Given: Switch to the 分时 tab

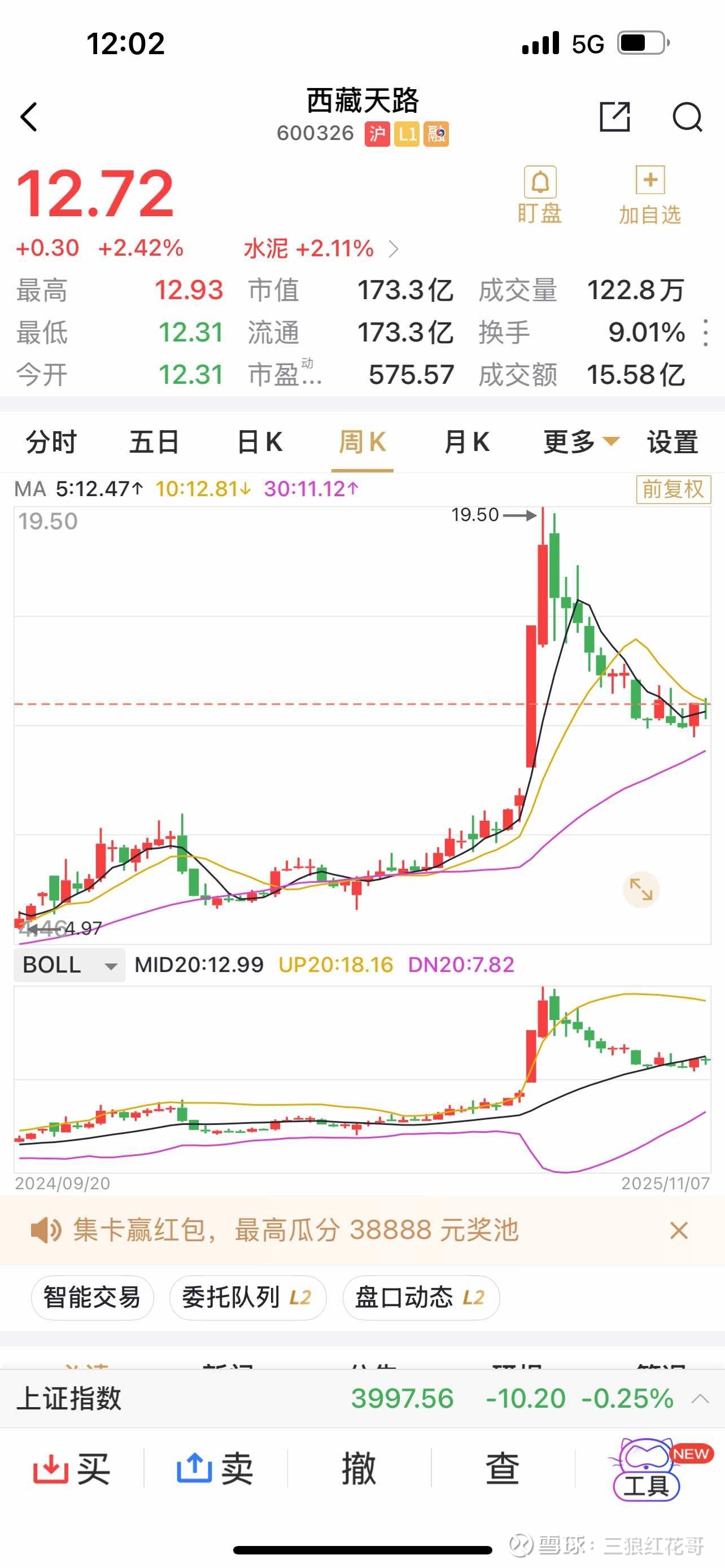Looking at the screenshot, I should point(52,443).
